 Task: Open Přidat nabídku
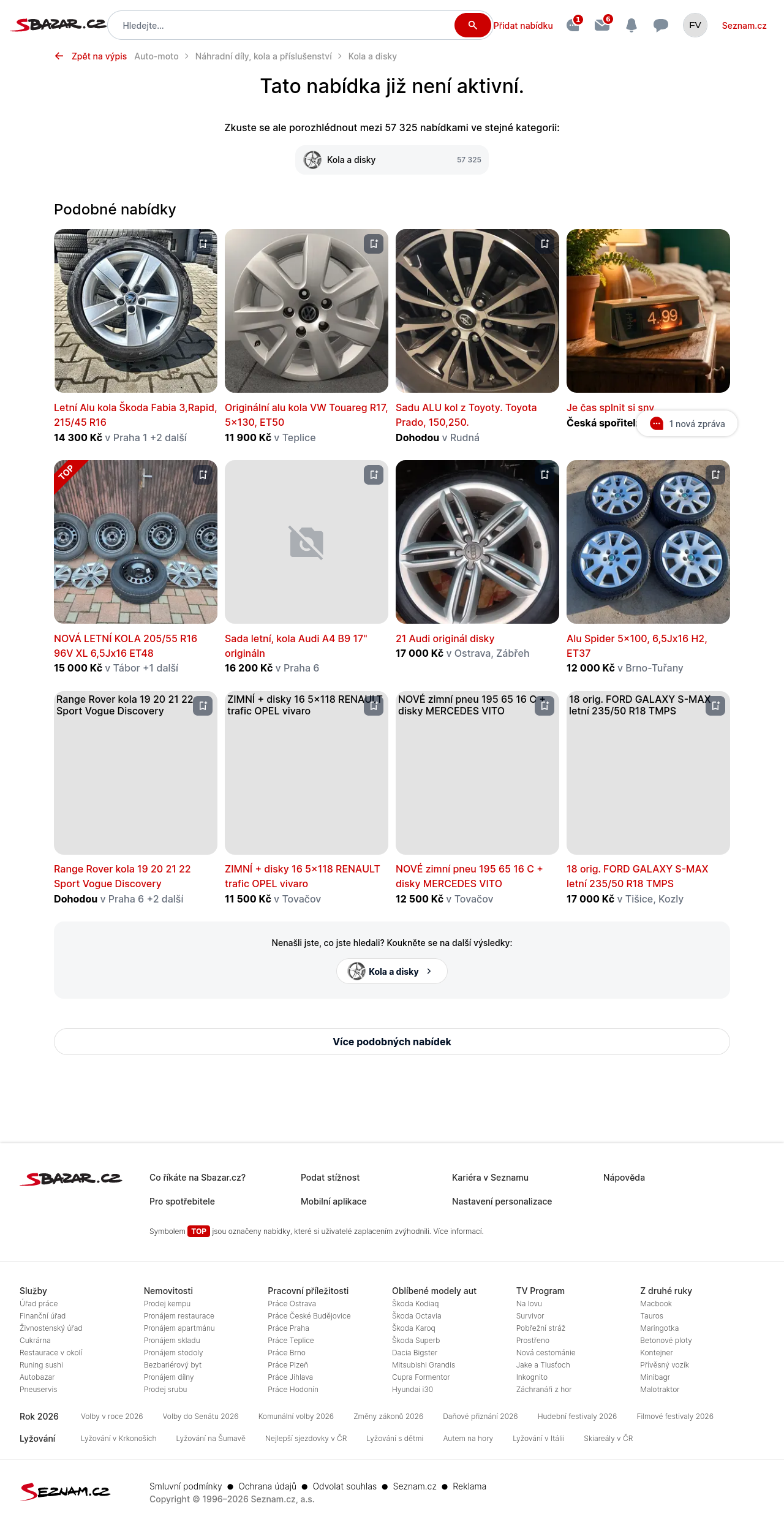(523, 26)
